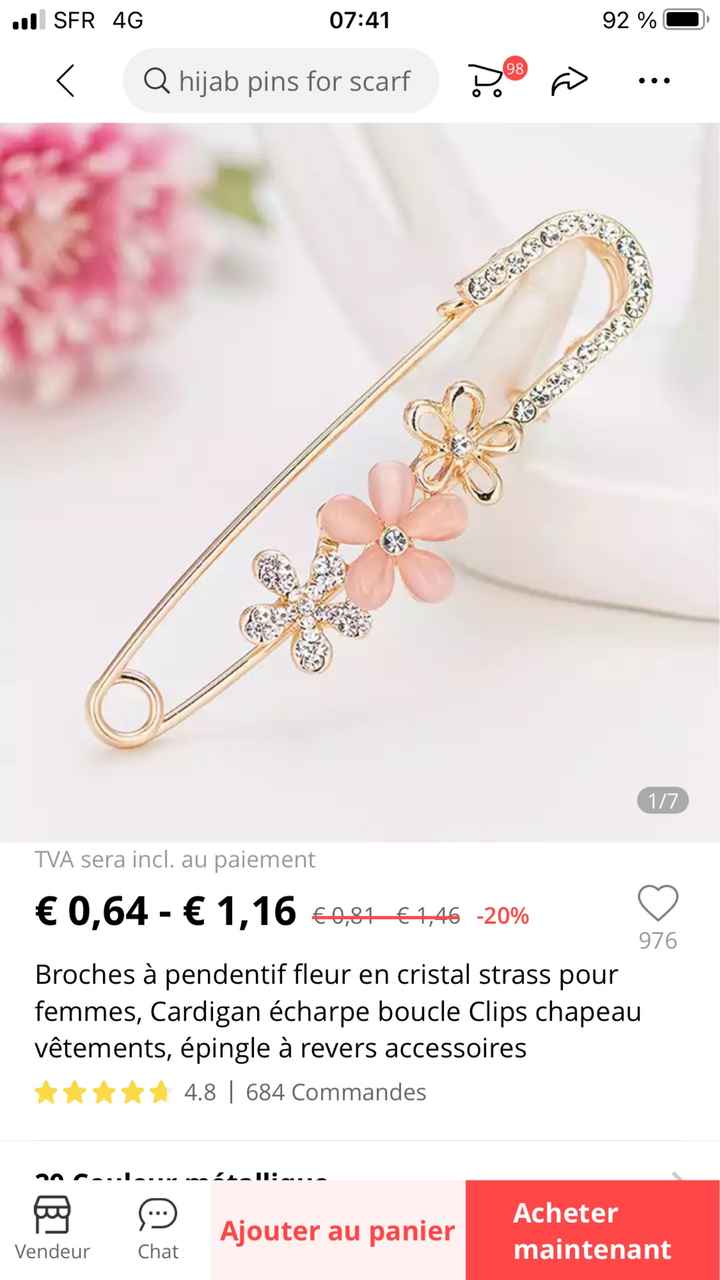Open the search field with hijab pins query

coord(280,81)
